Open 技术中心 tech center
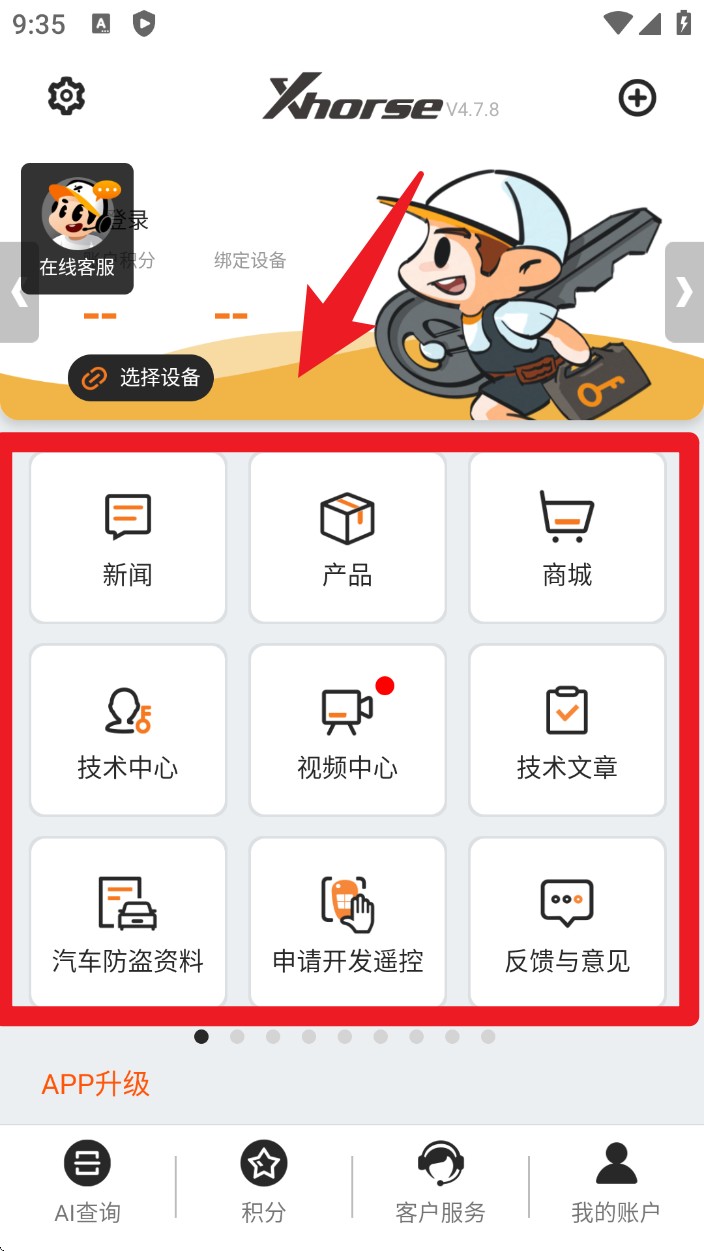Image resolution: width=704 pixels, height=1251 pixels. tap(128, 730)
